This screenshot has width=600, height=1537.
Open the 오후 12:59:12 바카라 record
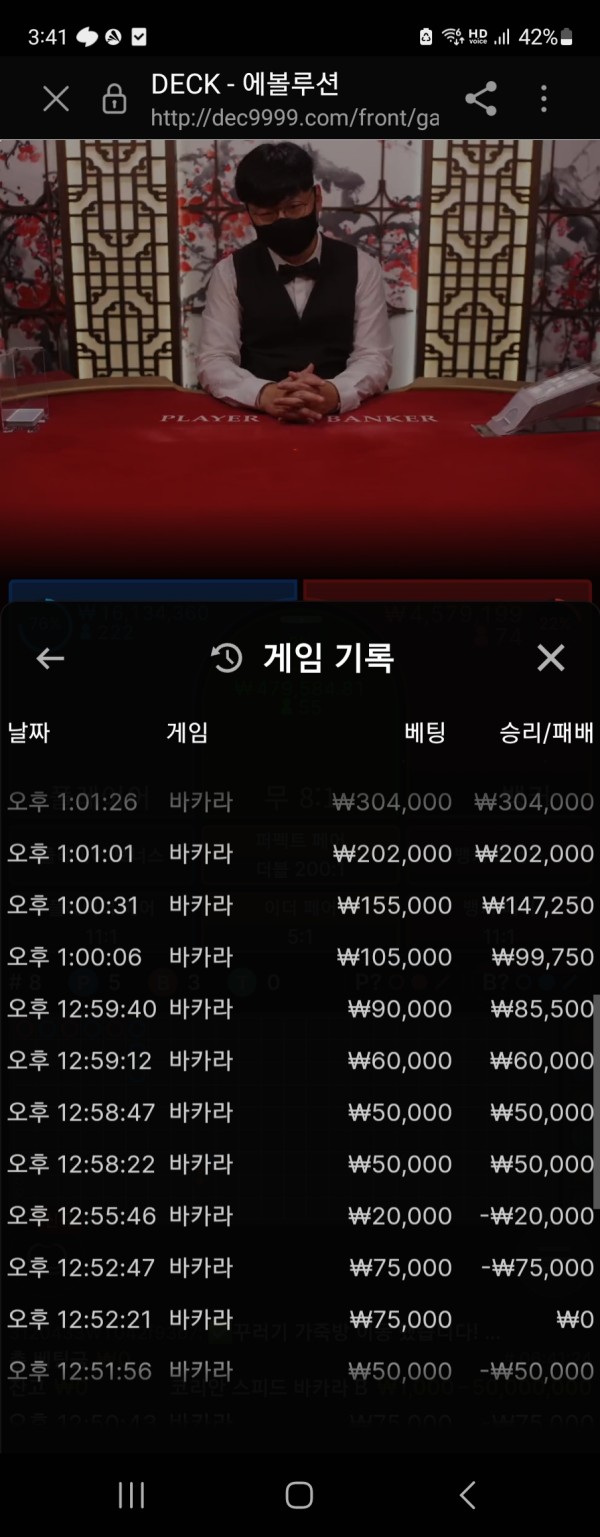(300, 1061)
